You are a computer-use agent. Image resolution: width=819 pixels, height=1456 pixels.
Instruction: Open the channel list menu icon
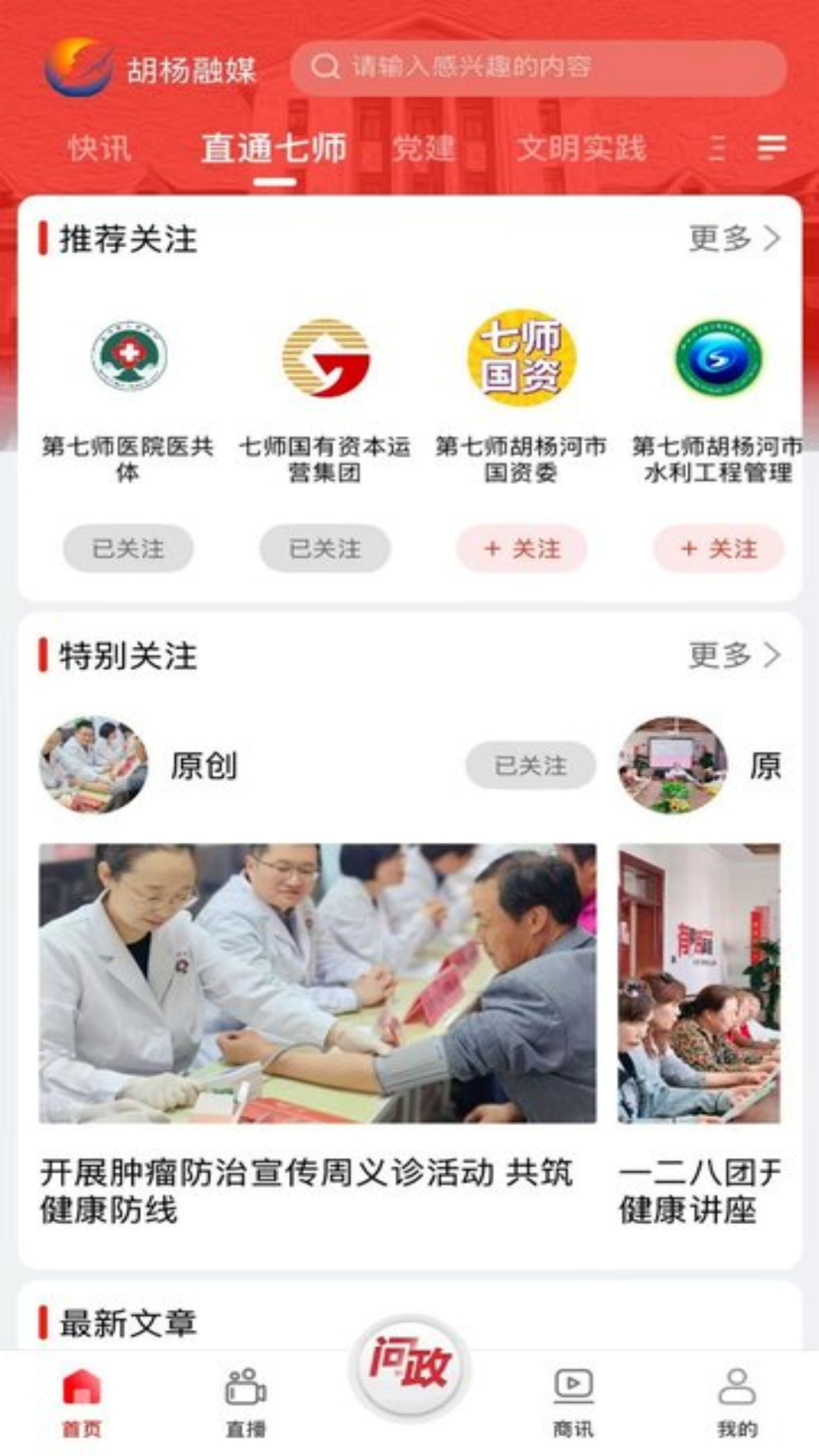click(771, 146)
